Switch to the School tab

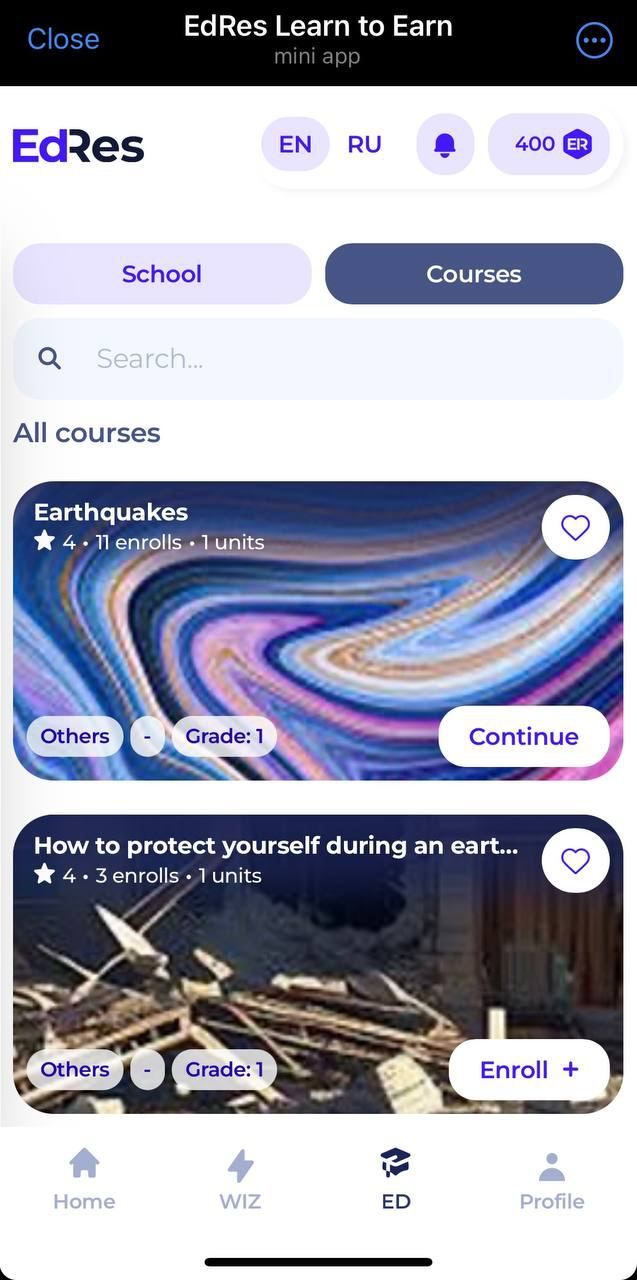point(162,274)
